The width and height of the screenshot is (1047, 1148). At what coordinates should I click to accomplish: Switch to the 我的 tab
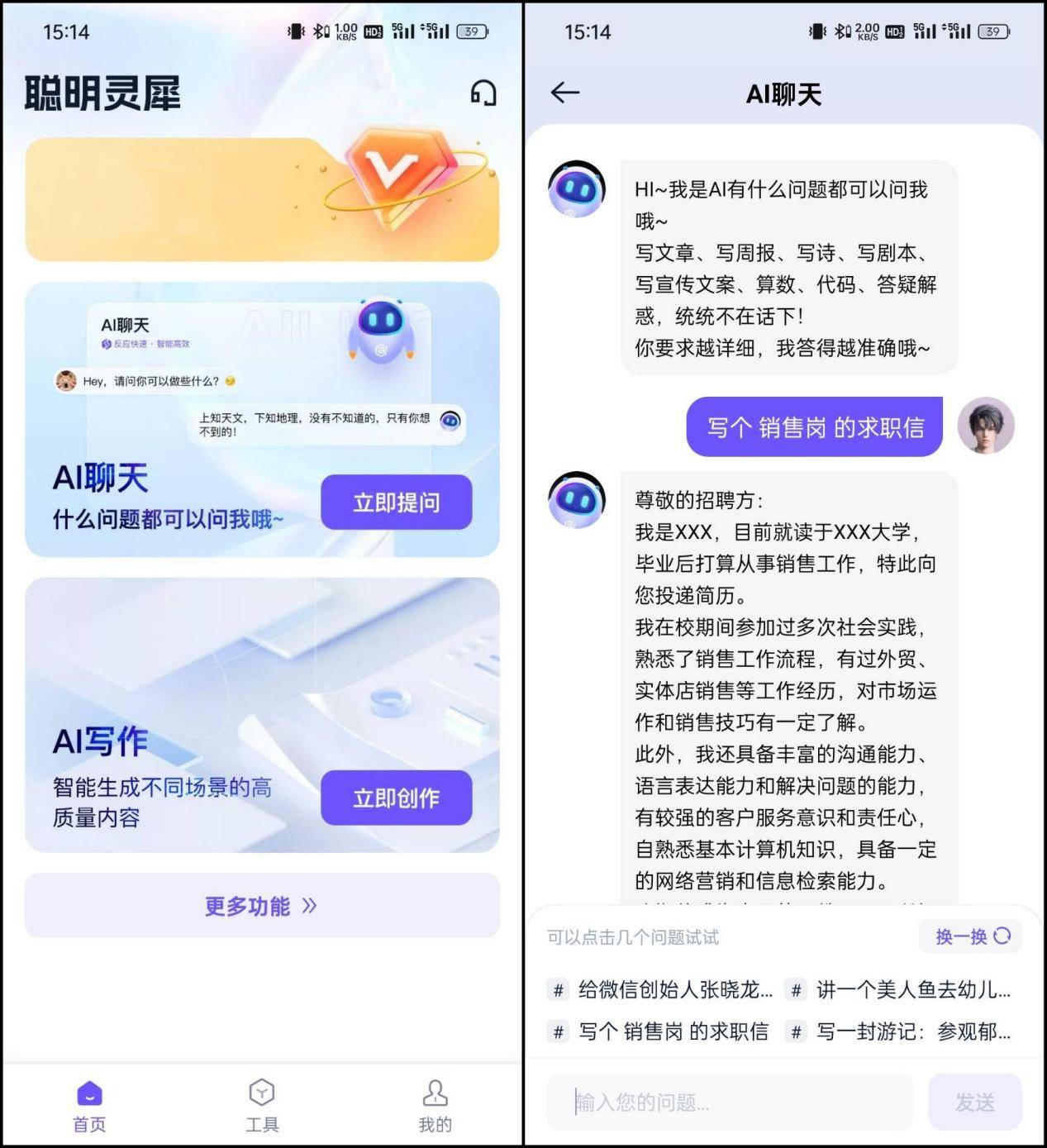[435, 1106]
